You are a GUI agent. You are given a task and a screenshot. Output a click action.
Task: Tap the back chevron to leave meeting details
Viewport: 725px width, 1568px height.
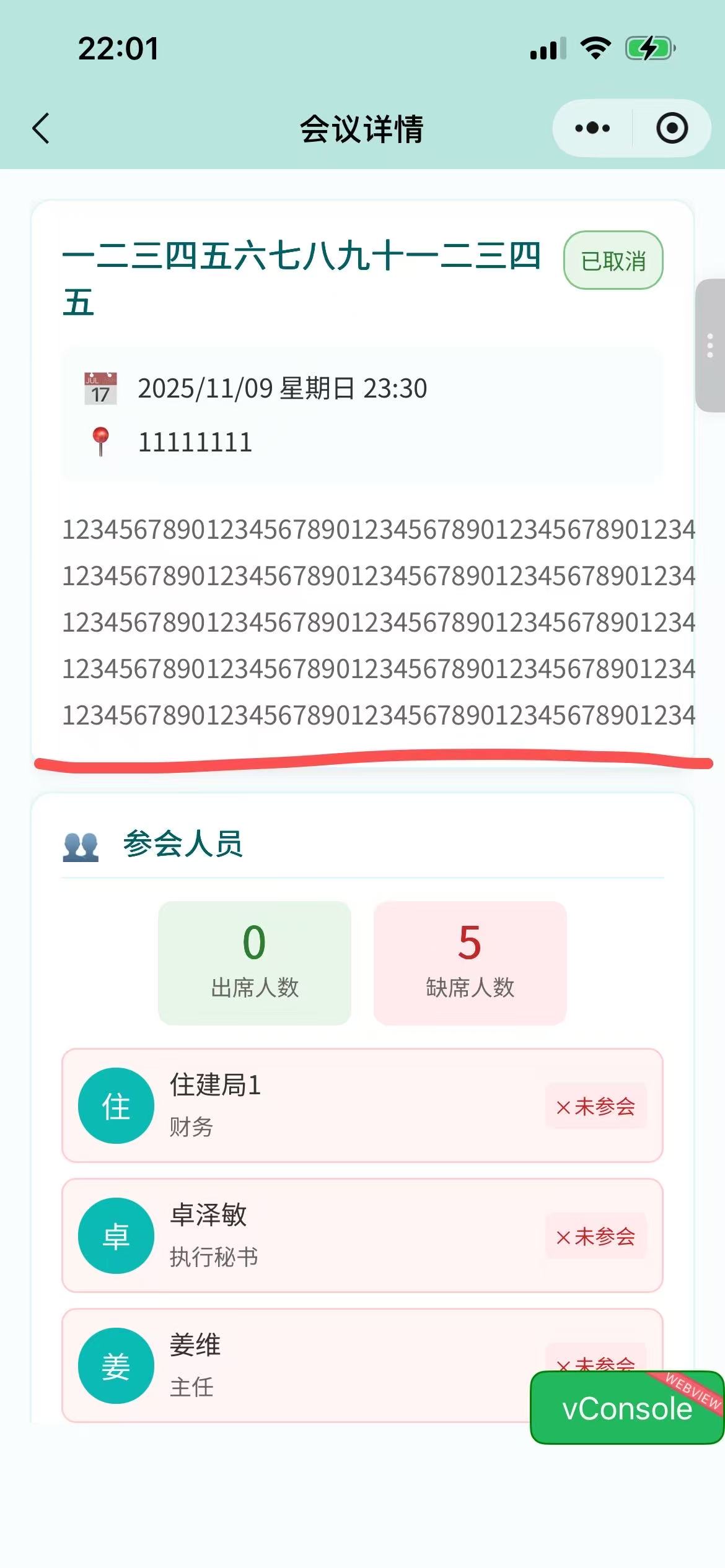[x=39, y=128]
